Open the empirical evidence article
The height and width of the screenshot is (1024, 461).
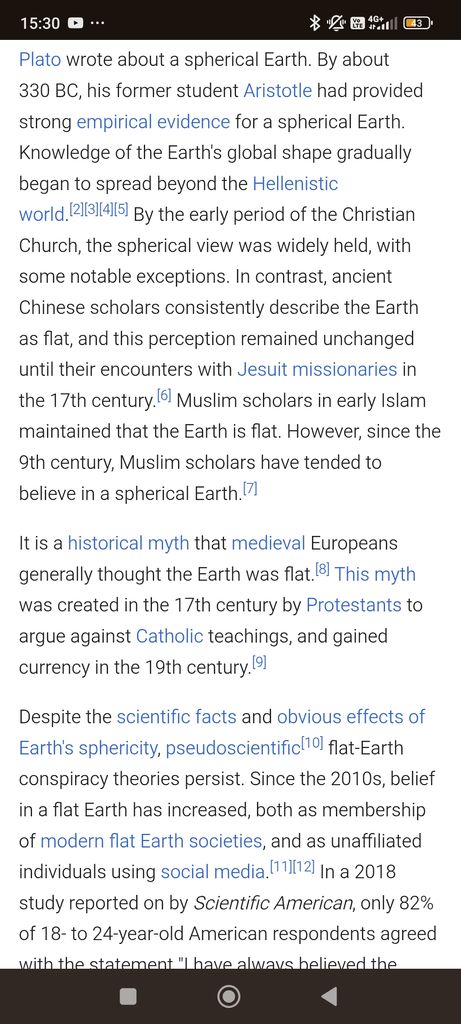click(x=153, y=121)
